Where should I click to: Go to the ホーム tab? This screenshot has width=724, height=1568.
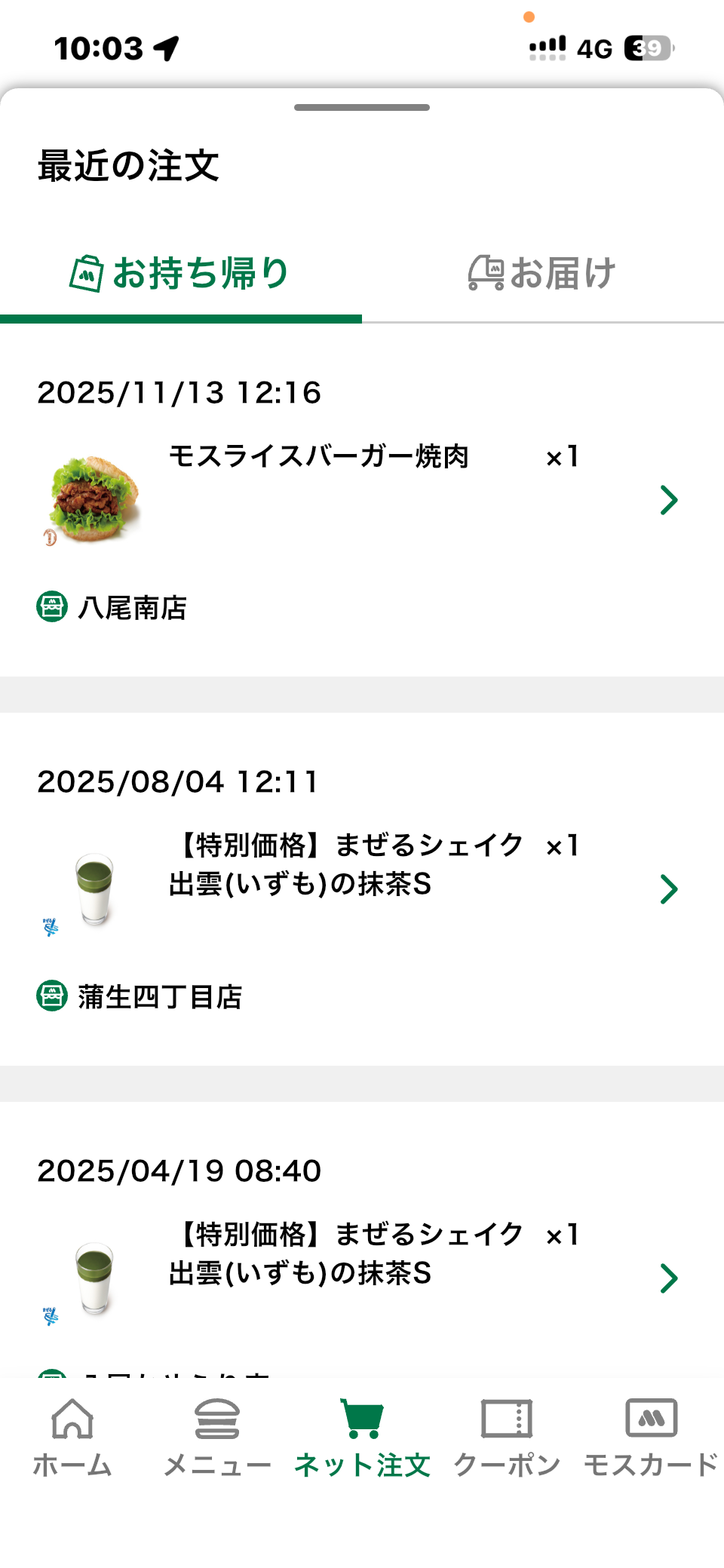pyautogui.click(x=72, y=1437)
